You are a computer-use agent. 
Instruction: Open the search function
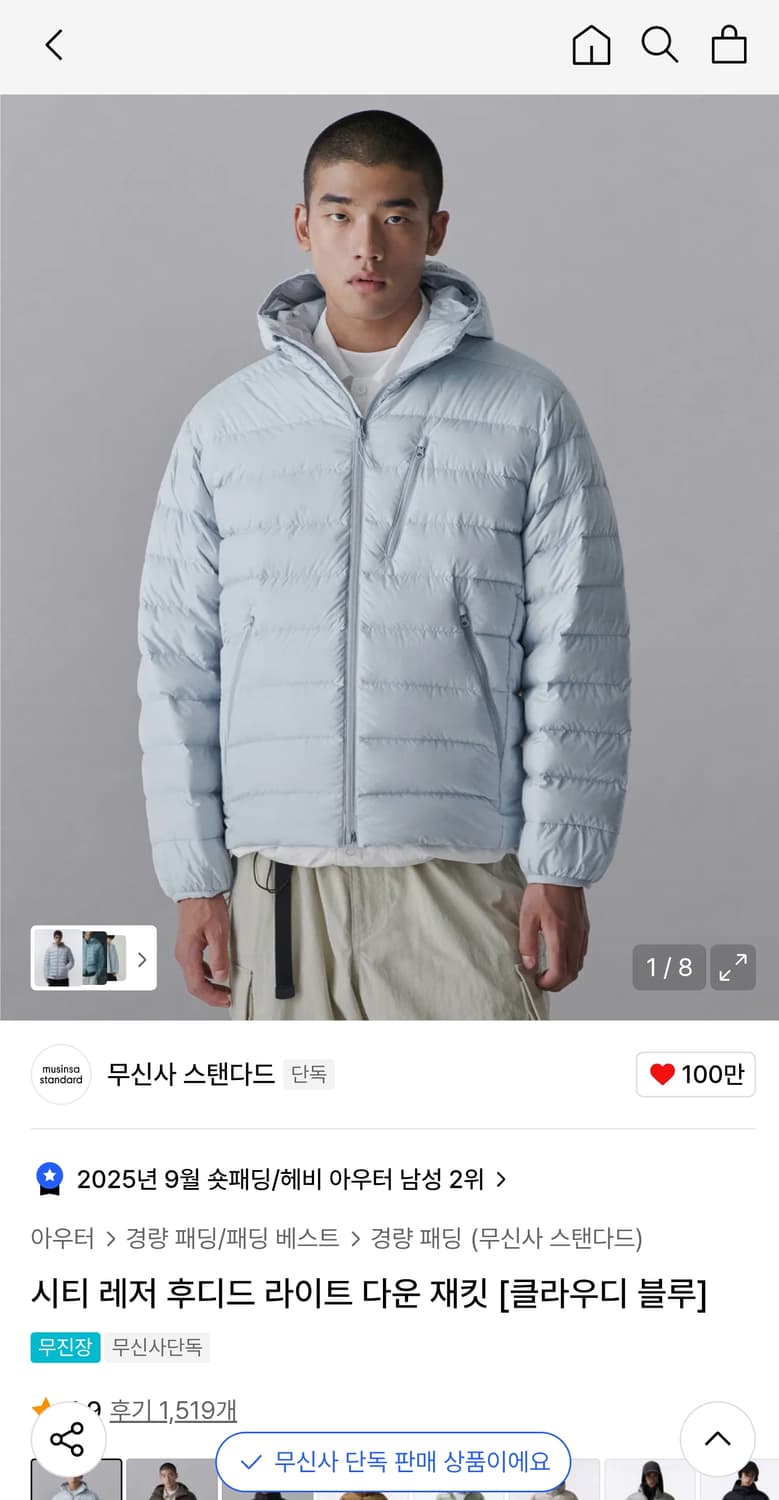point(660,45)
